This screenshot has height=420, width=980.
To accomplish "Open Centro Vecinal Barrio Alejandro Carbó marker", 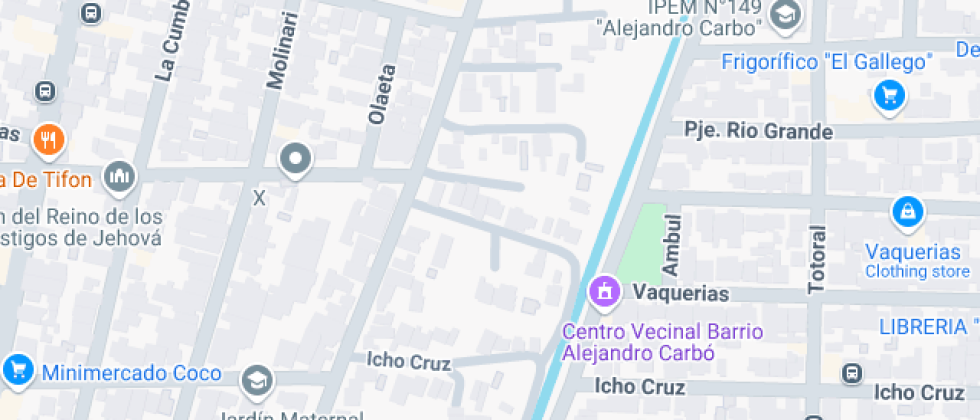I will click(x=603, y=293).
